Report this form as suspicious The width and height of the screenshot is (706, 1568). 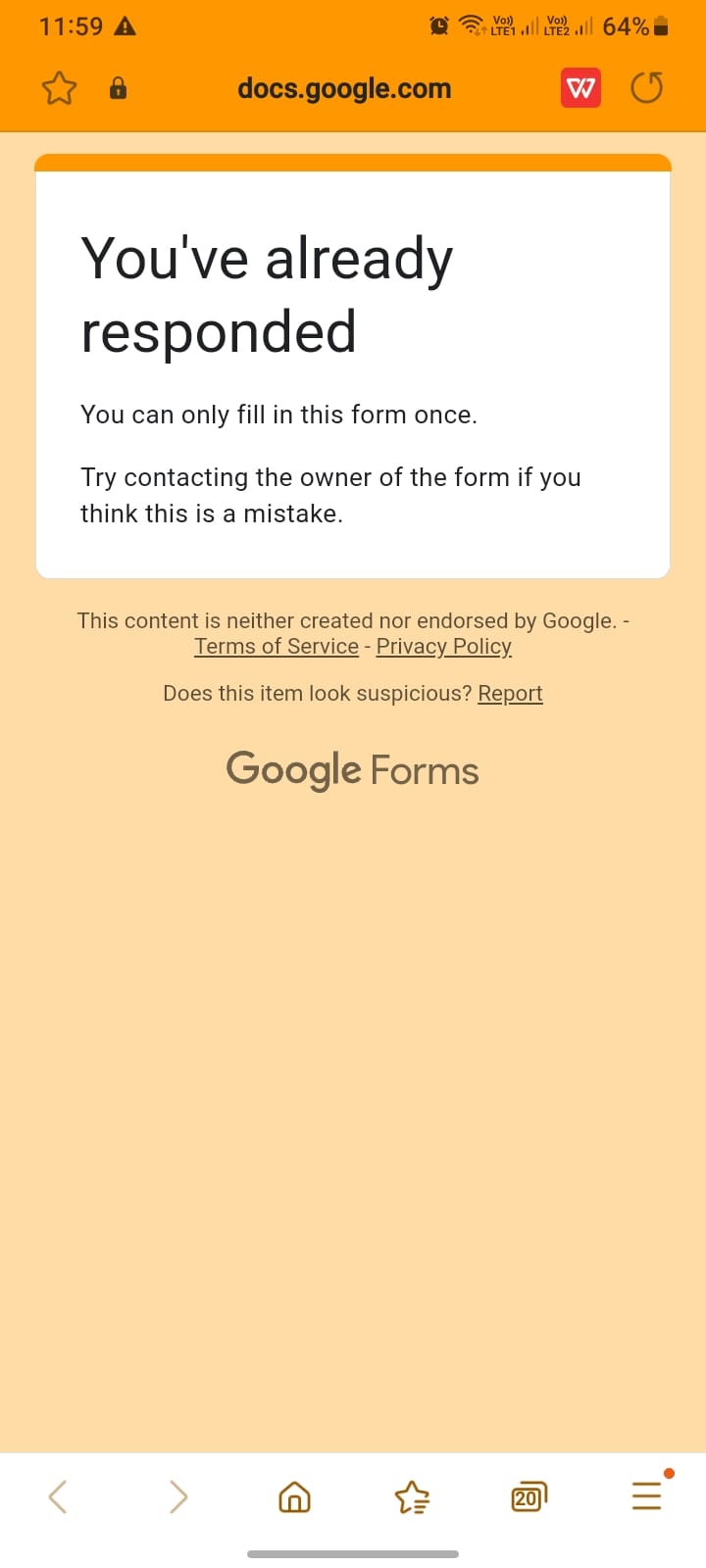click(x=510, y=694)
